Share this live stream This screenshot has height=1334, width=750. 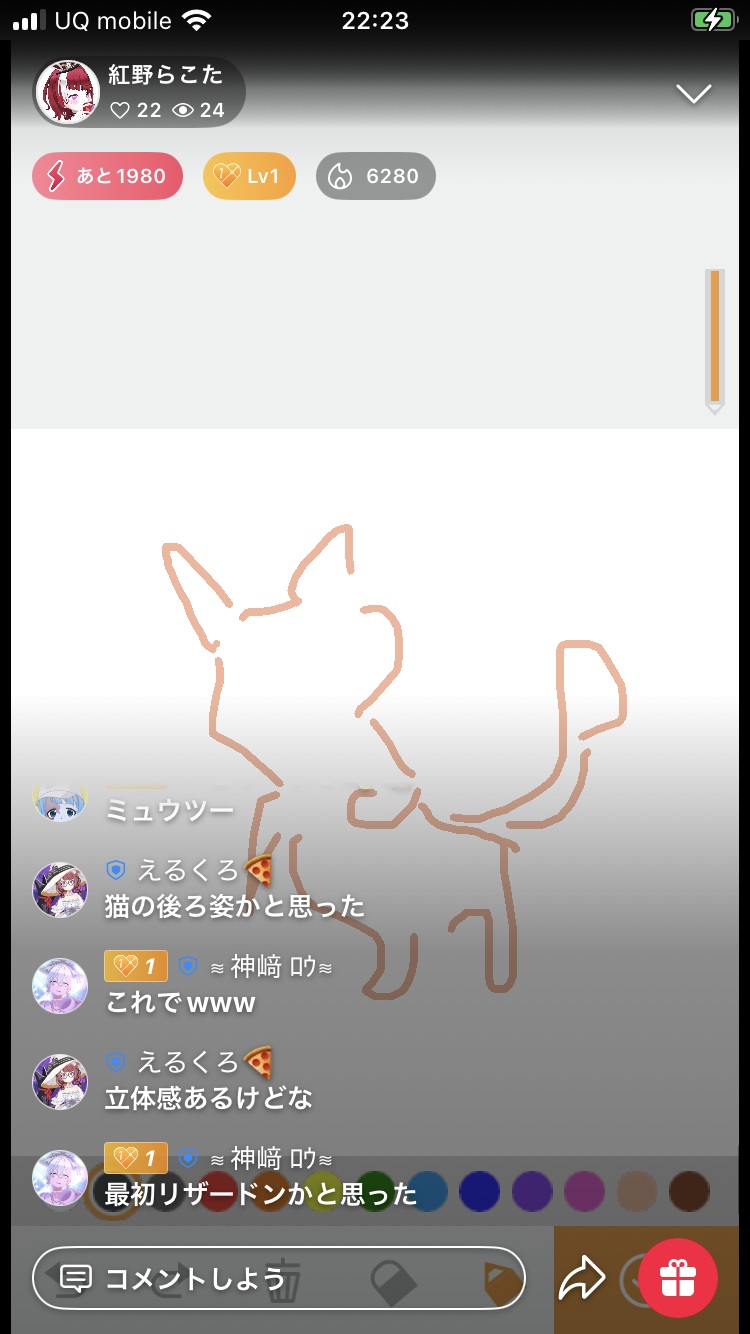pyautogui.click(x=581, y=1277)
